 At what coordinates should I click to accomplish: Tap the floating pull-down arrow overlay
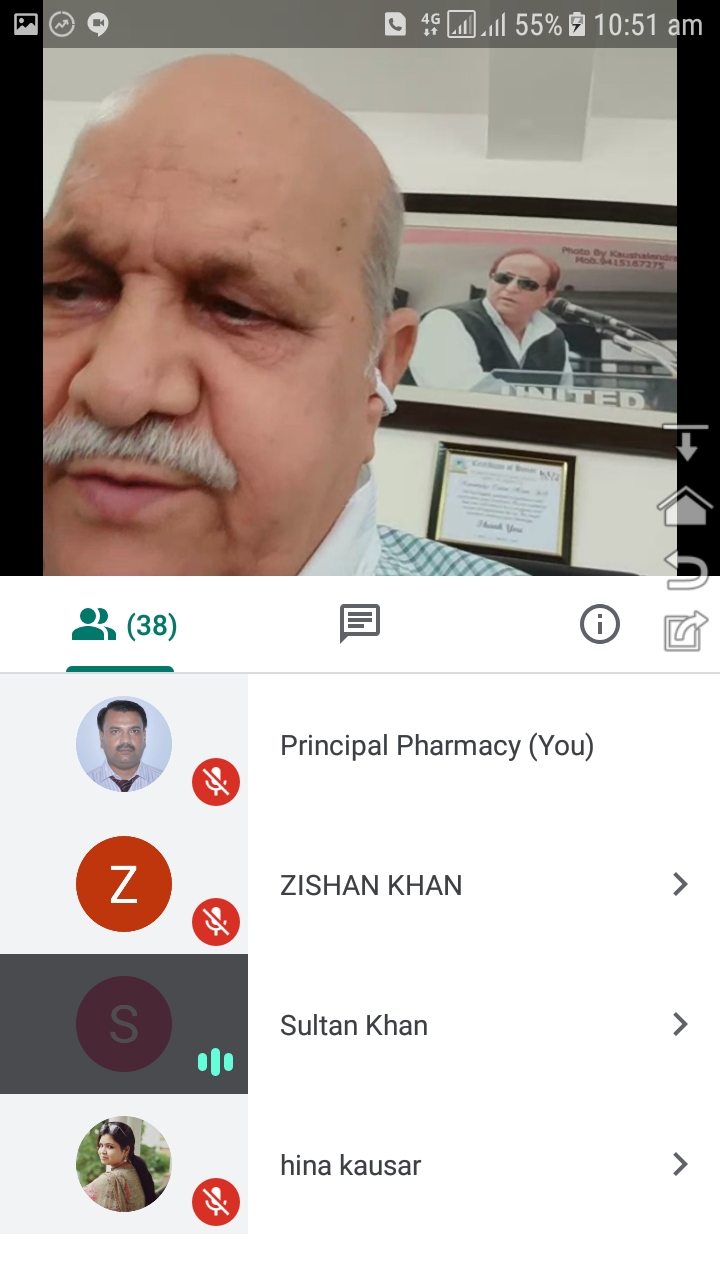[686, 443]
